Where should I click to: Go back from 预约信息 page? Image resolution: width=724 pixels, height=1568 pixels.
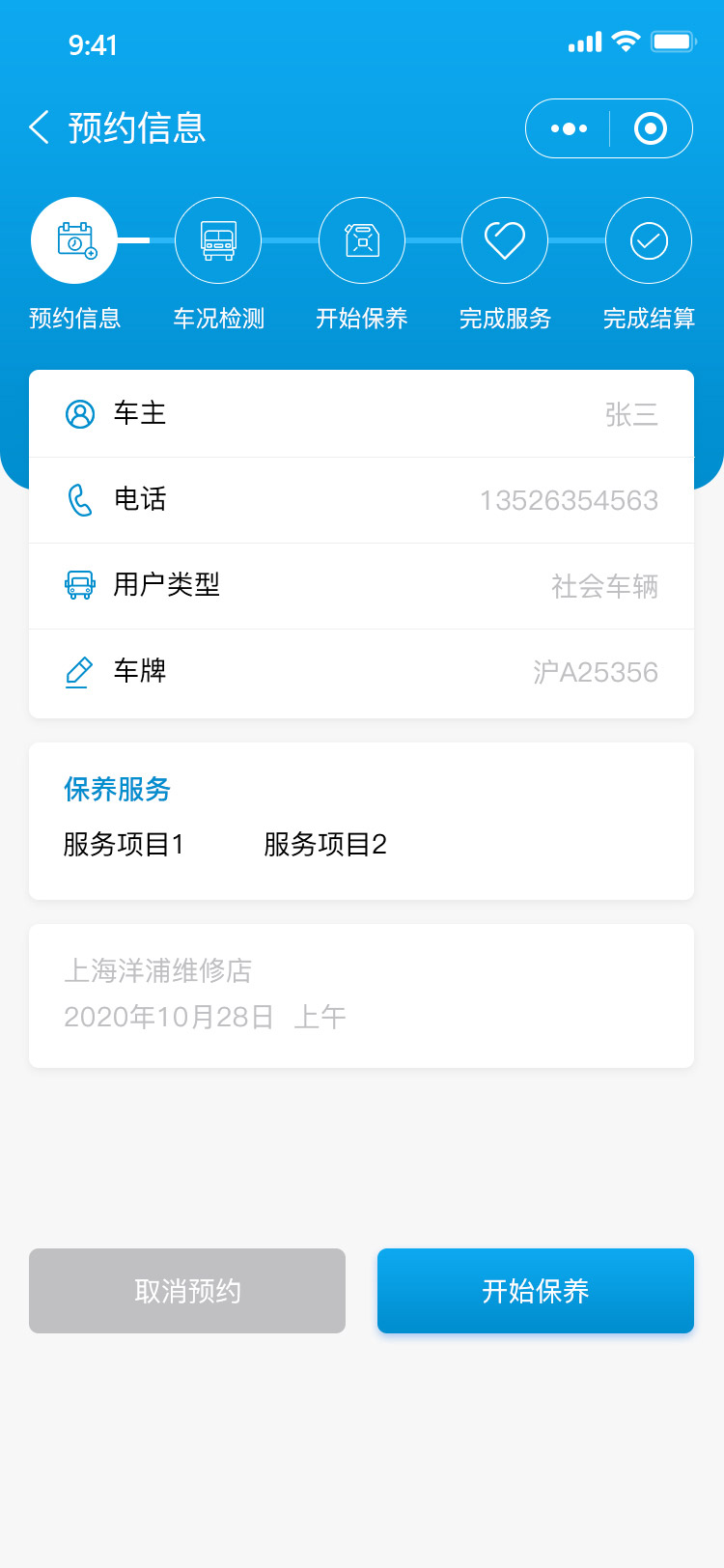pyautogui.click(x=39, y=127)
